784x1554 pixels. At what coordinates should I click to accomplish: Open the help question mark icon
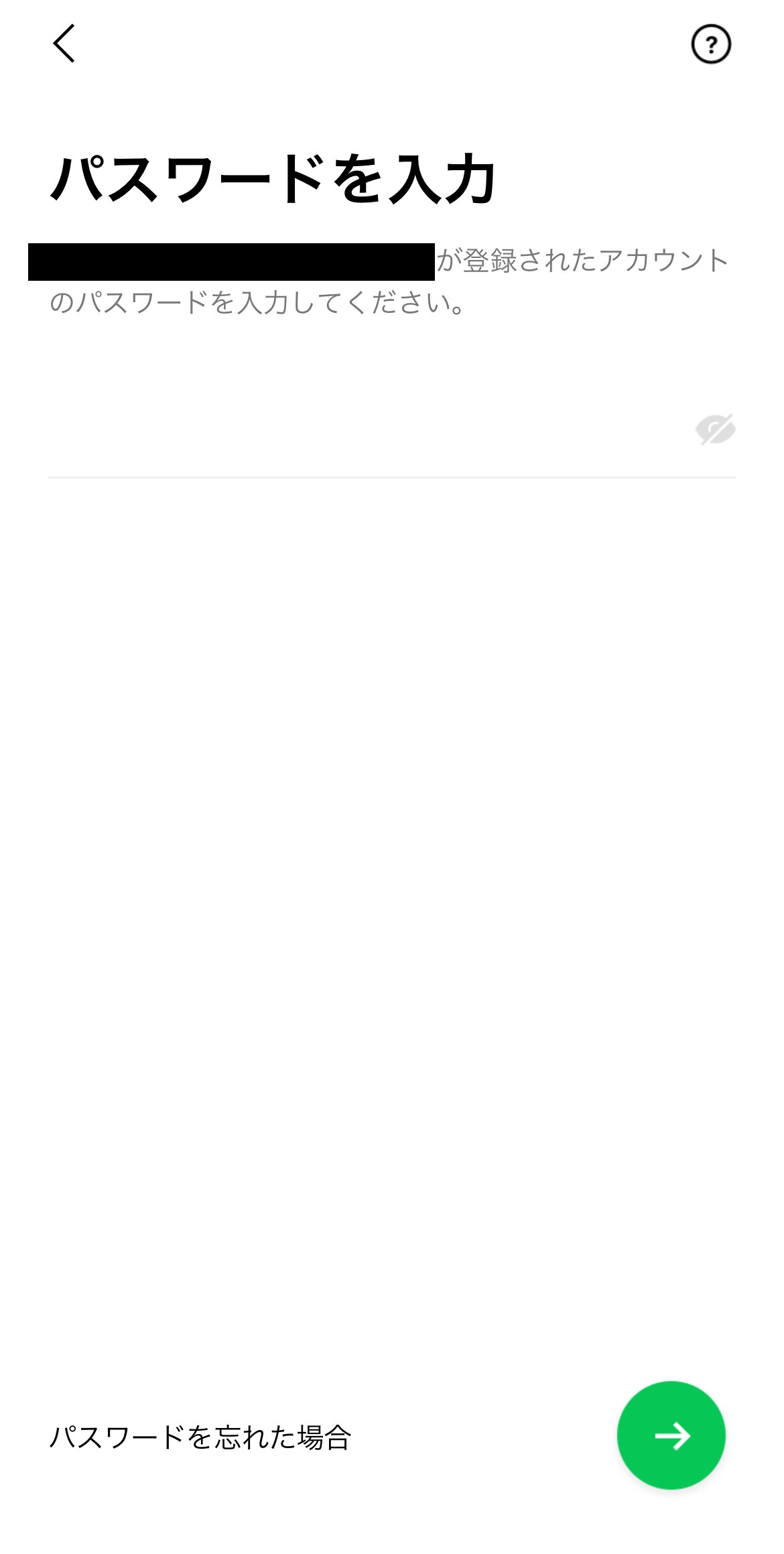click(710, 44)
